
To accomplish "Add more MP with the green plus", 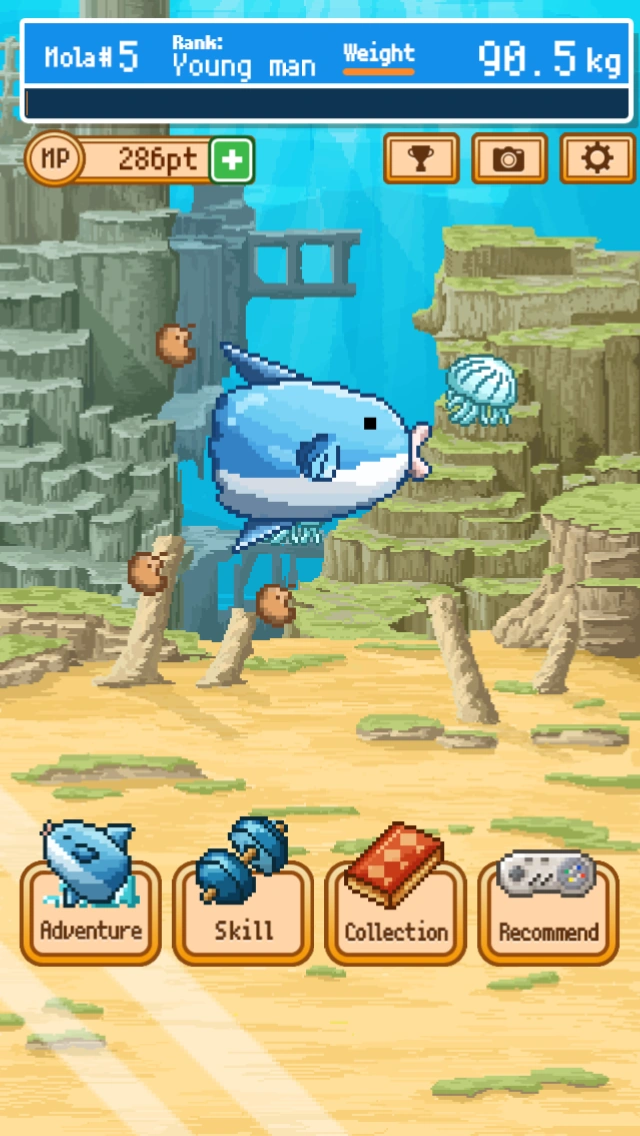I will [x=232, y=160].
